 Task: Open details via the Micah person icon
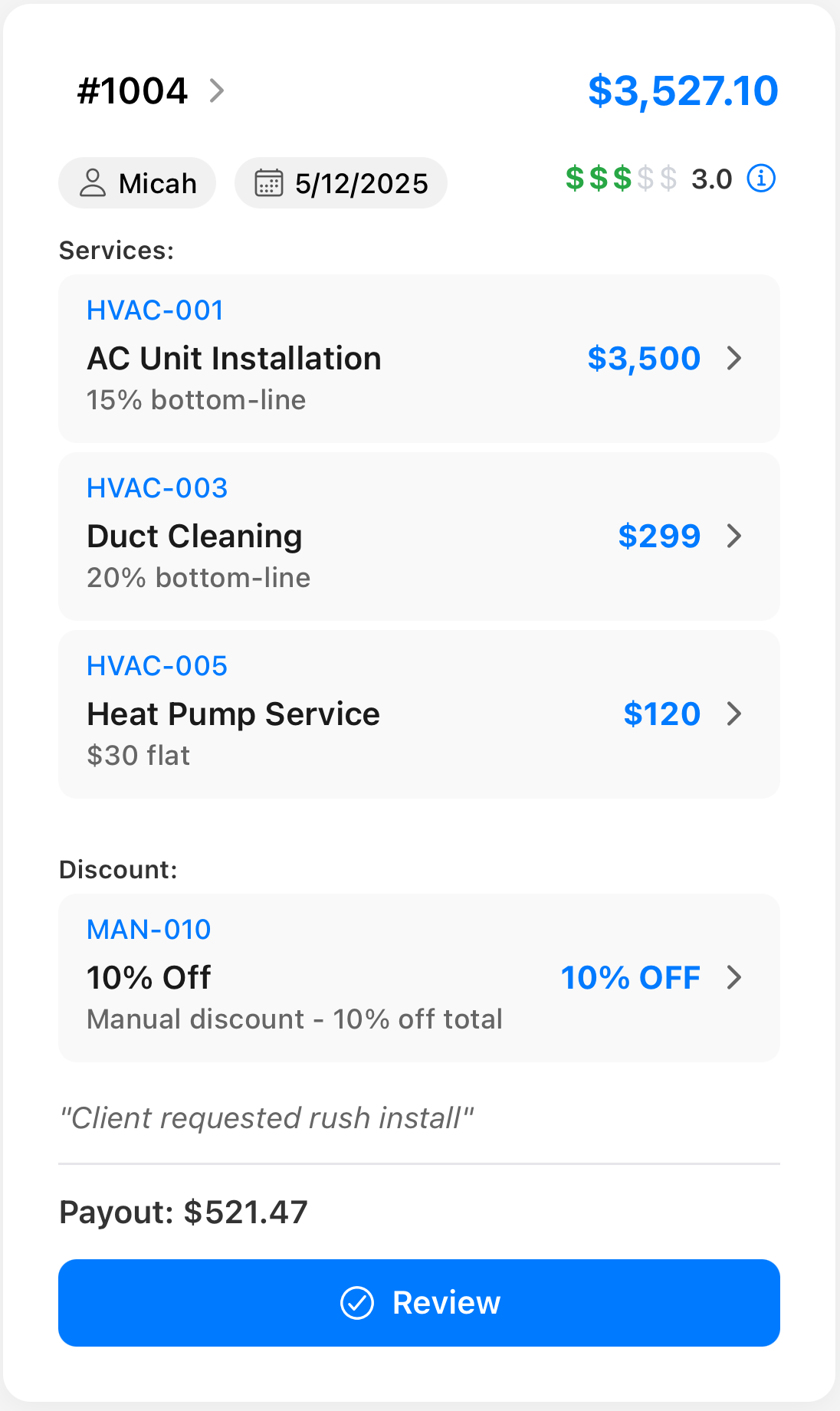(x=94, y=182)
